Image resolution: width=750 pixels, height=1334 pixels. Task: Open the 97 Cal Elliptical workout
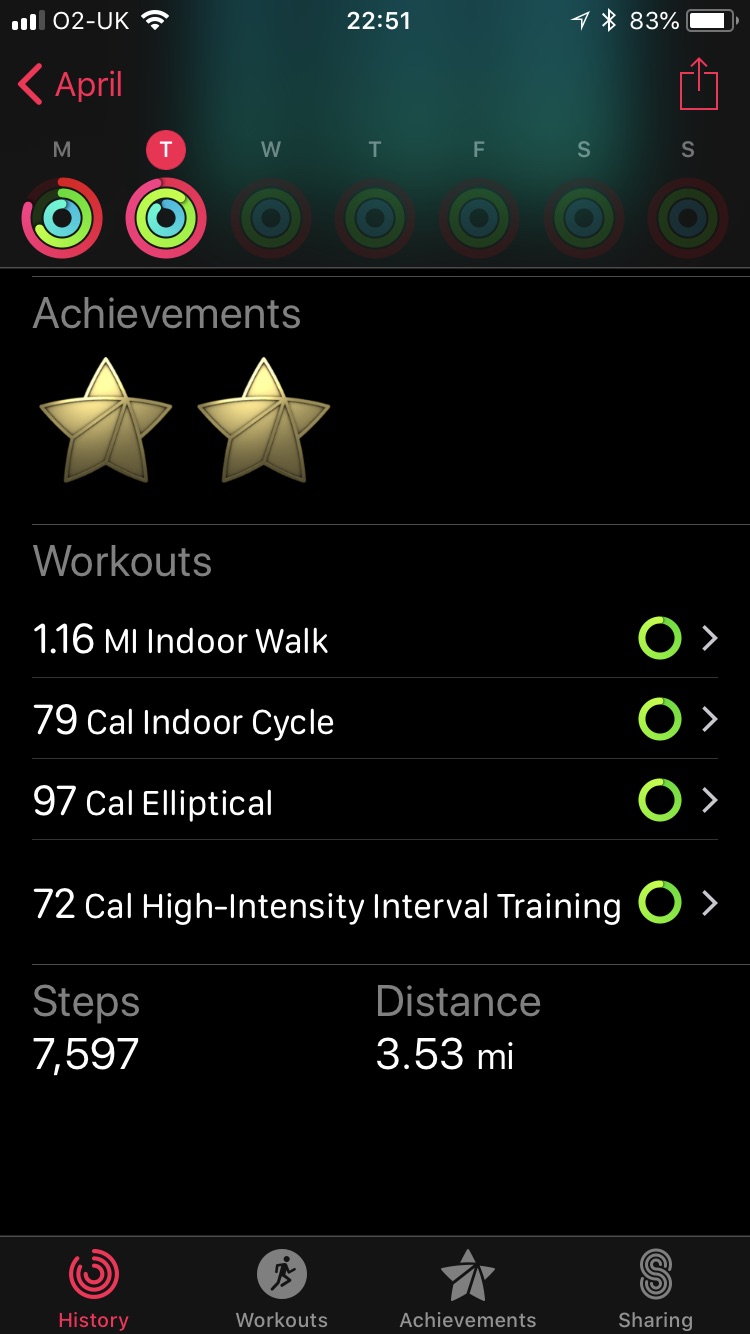(x=375, y=801)
